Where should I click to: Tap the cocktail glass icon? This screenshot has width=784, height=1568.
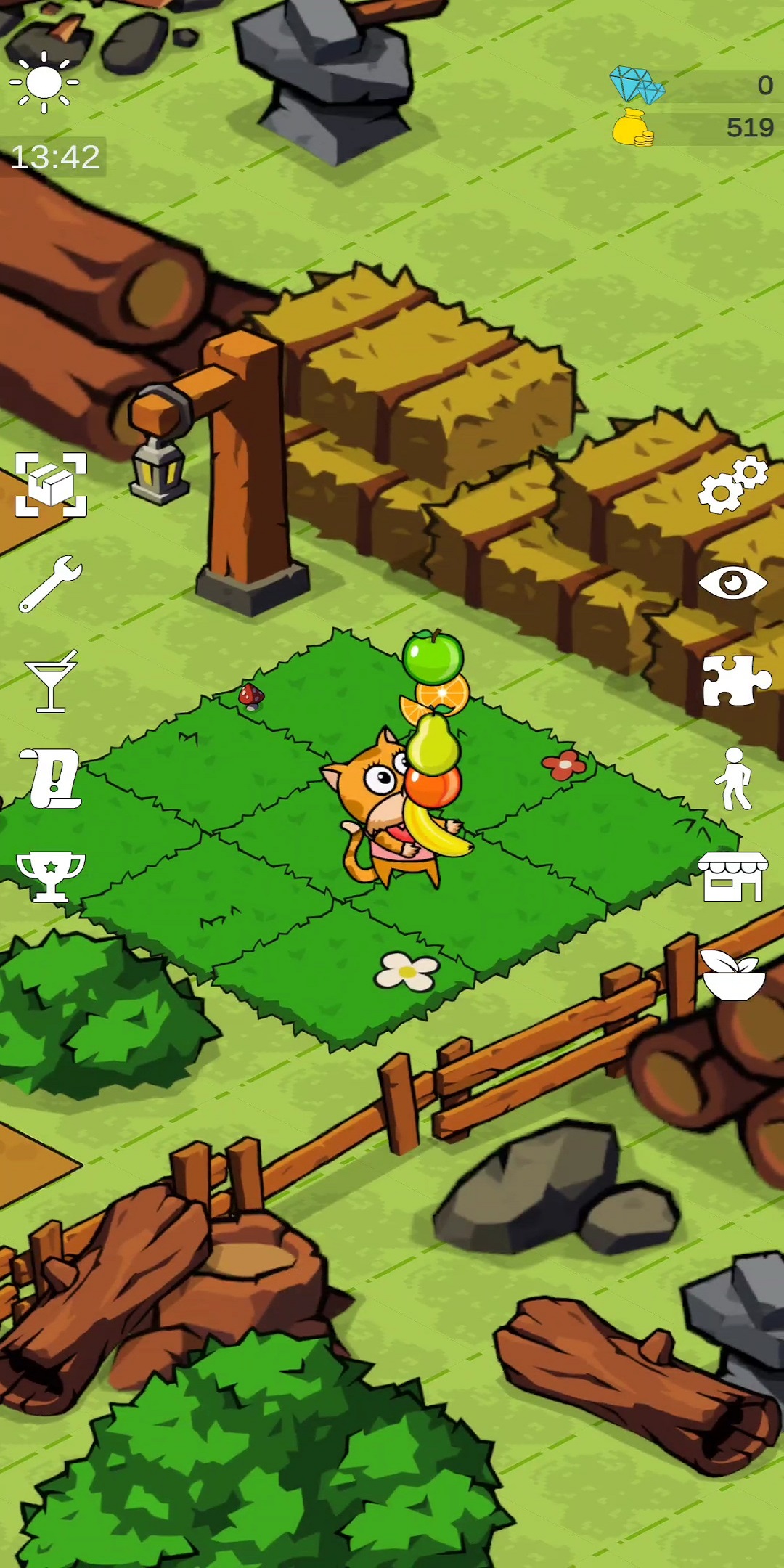pyautogui.click(x=51, y=682)
